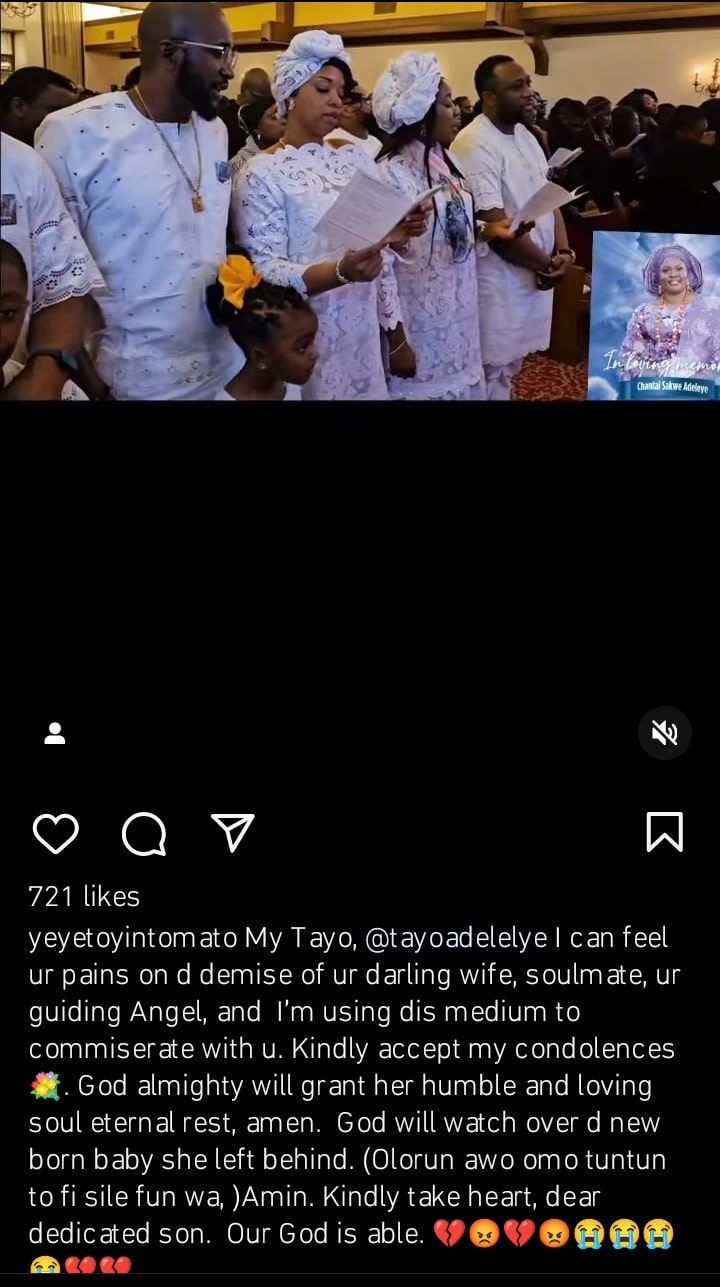The height and width of the screenshot is (1287, 720).
Task: Open comments via the speech bubble icon
Action: (x=144, y=833)
